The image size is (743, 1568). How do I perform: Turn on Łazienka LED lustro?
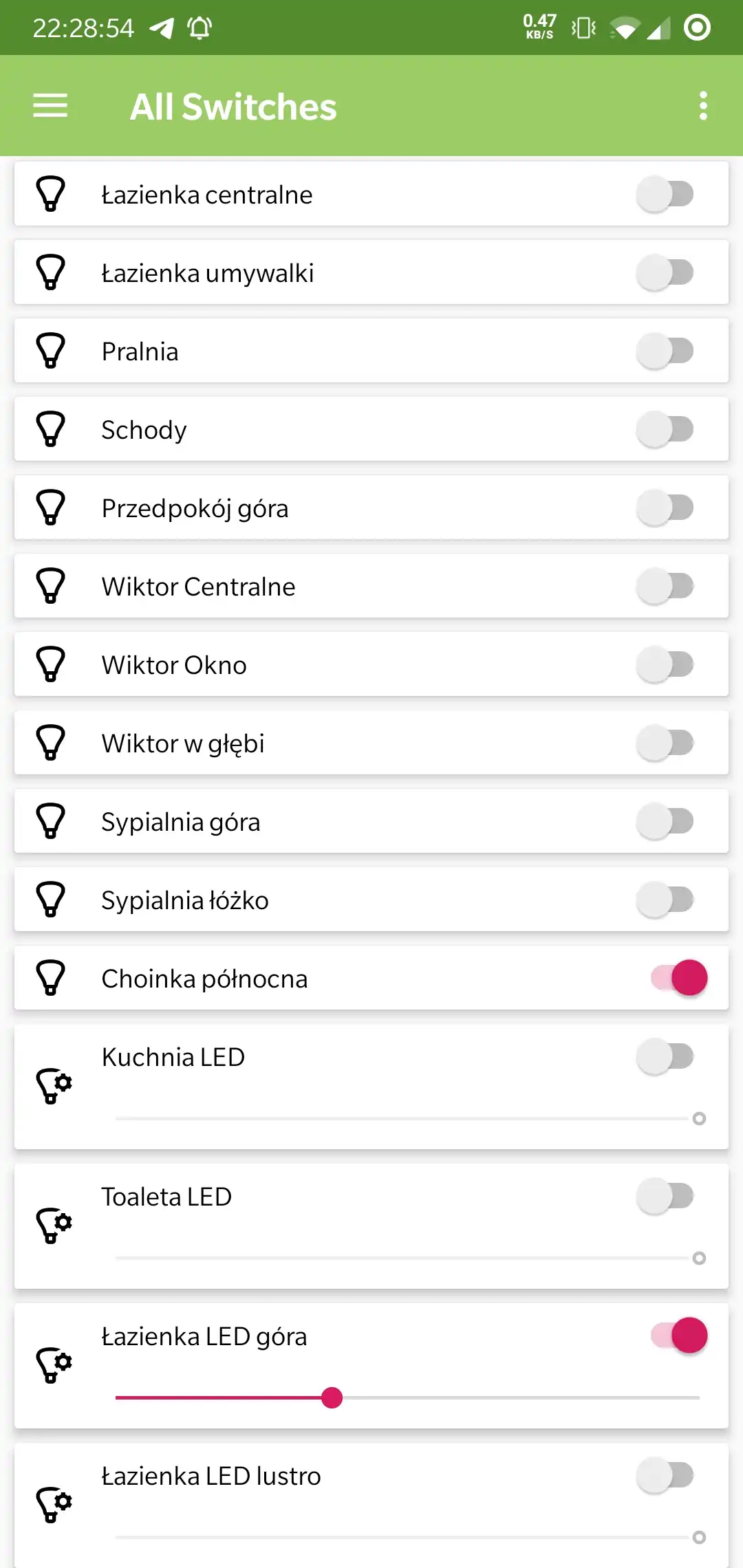tap(665, 1476)
